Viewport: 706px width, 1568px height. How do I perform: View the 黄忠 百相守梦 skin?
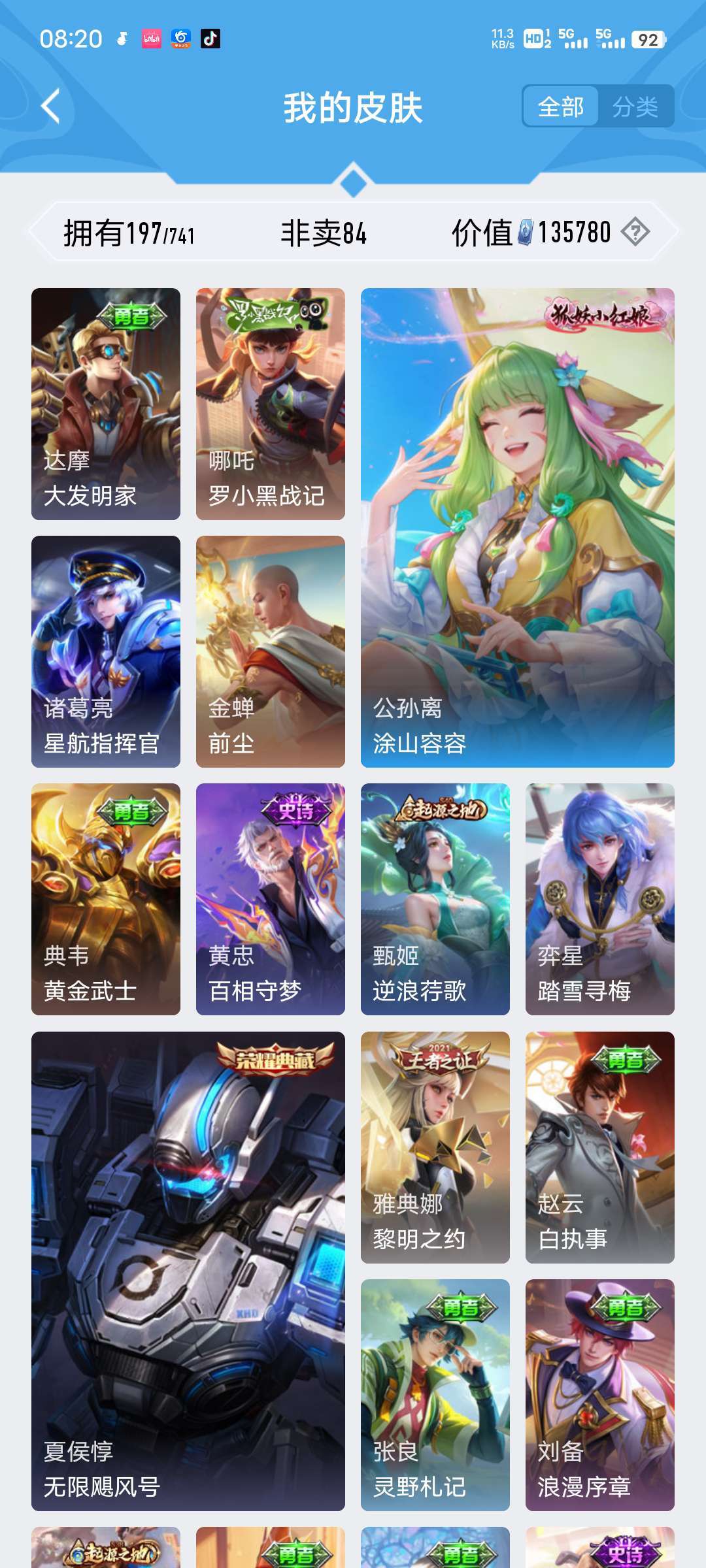(271, 899)
